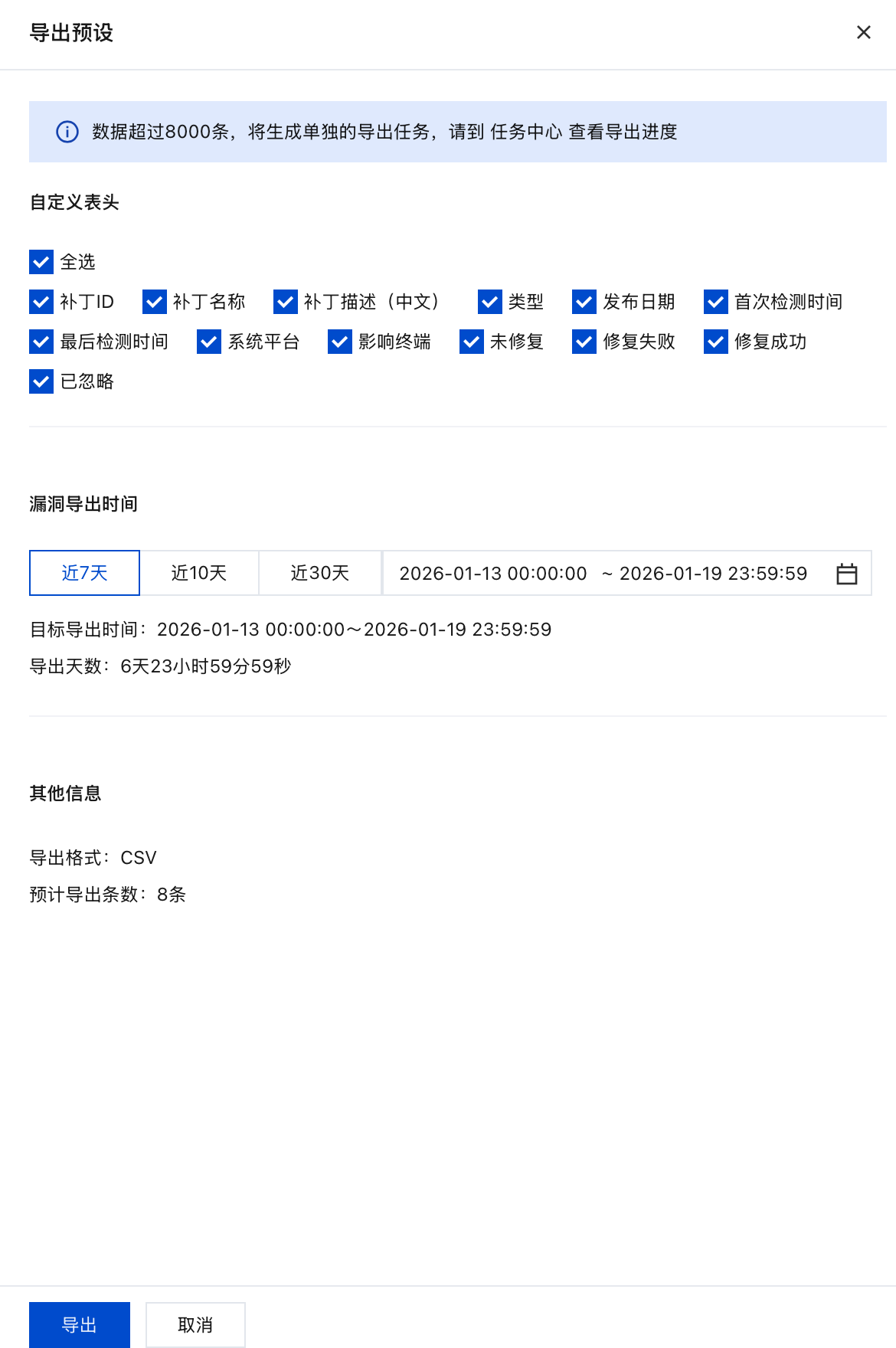Switch to 近30天 range

320,573
